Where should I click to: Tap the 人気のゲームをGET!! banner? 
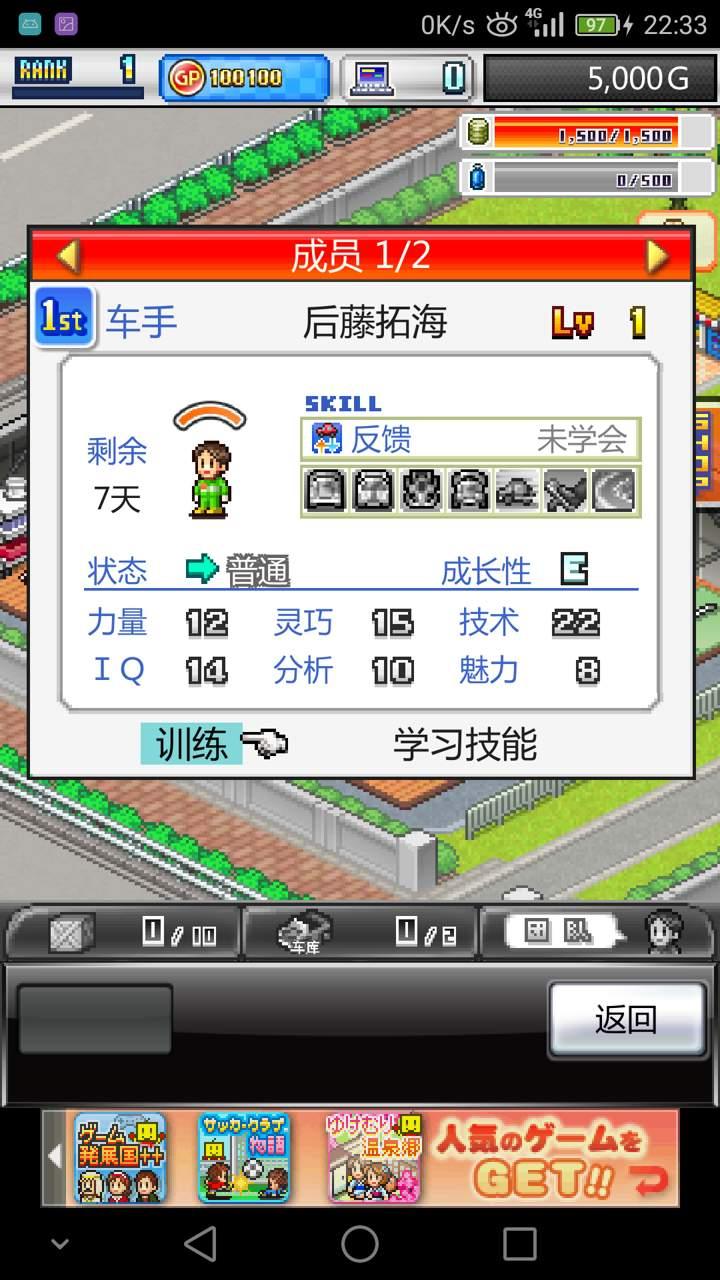pyautogui.click(x=555, y=1158)
